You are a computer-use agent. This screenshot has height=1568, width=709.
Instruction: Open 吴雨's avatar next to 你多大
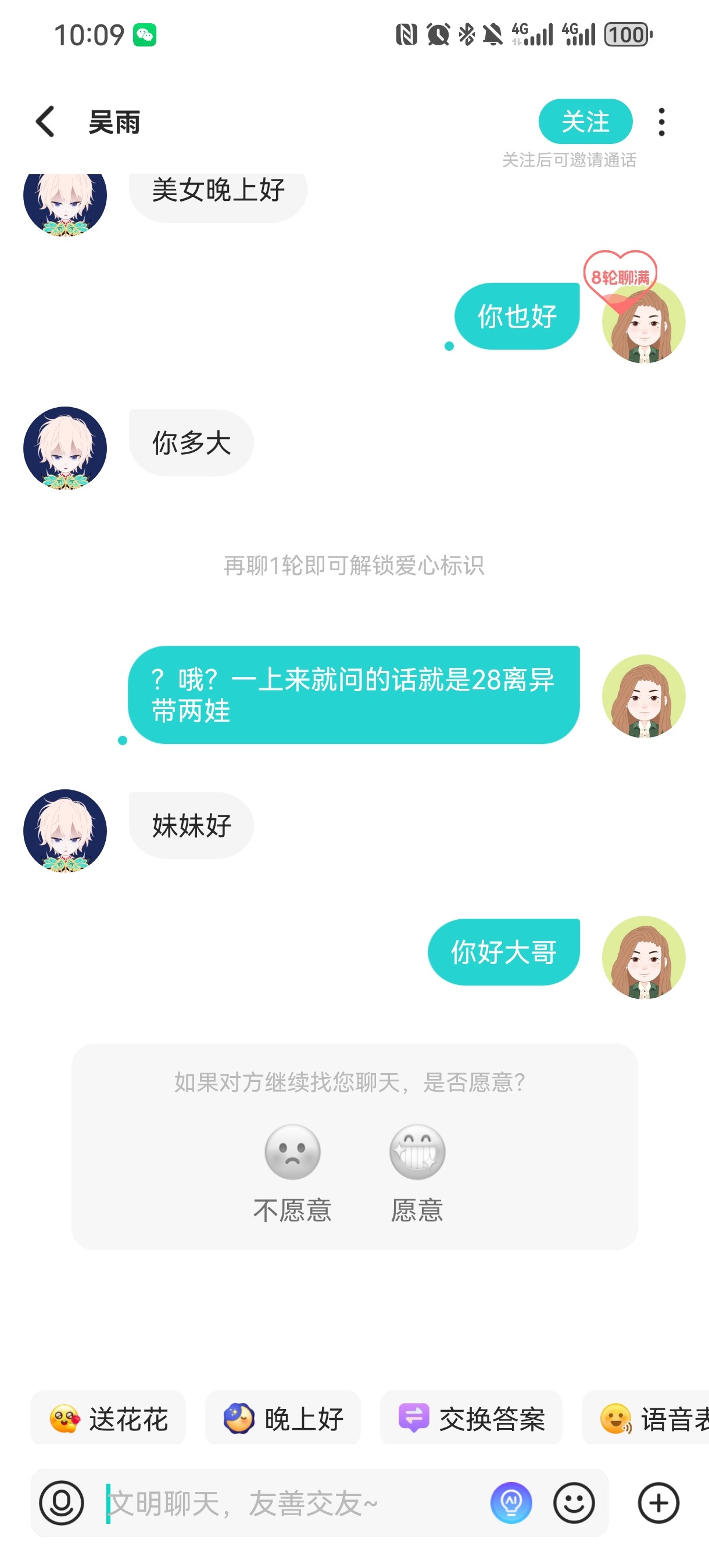[65, 448]
